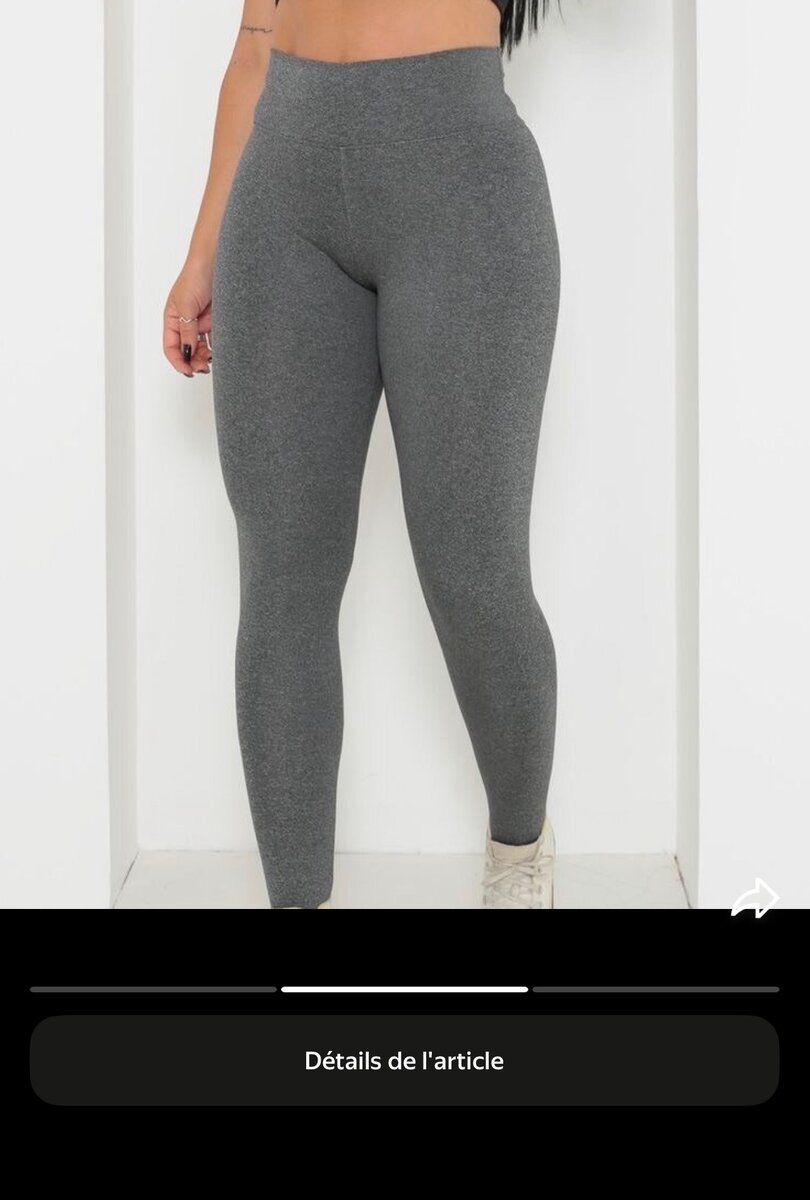The width and height of the screenshot is (810, 1200).
Task: View article details by tapping the bottom button
Action: pos(405,1058)
